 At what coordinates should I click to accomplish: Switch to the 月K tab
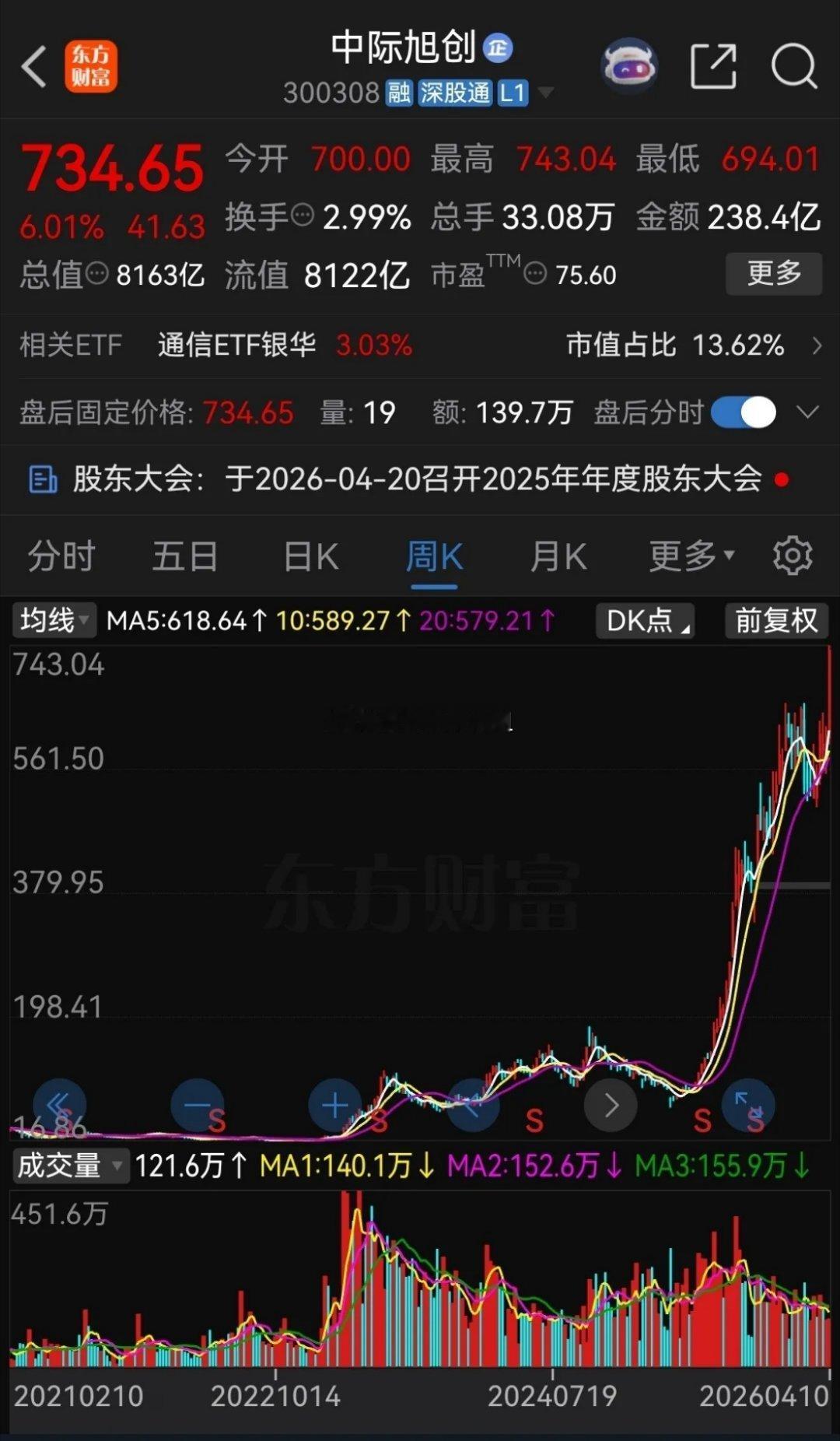coord(558,556)
